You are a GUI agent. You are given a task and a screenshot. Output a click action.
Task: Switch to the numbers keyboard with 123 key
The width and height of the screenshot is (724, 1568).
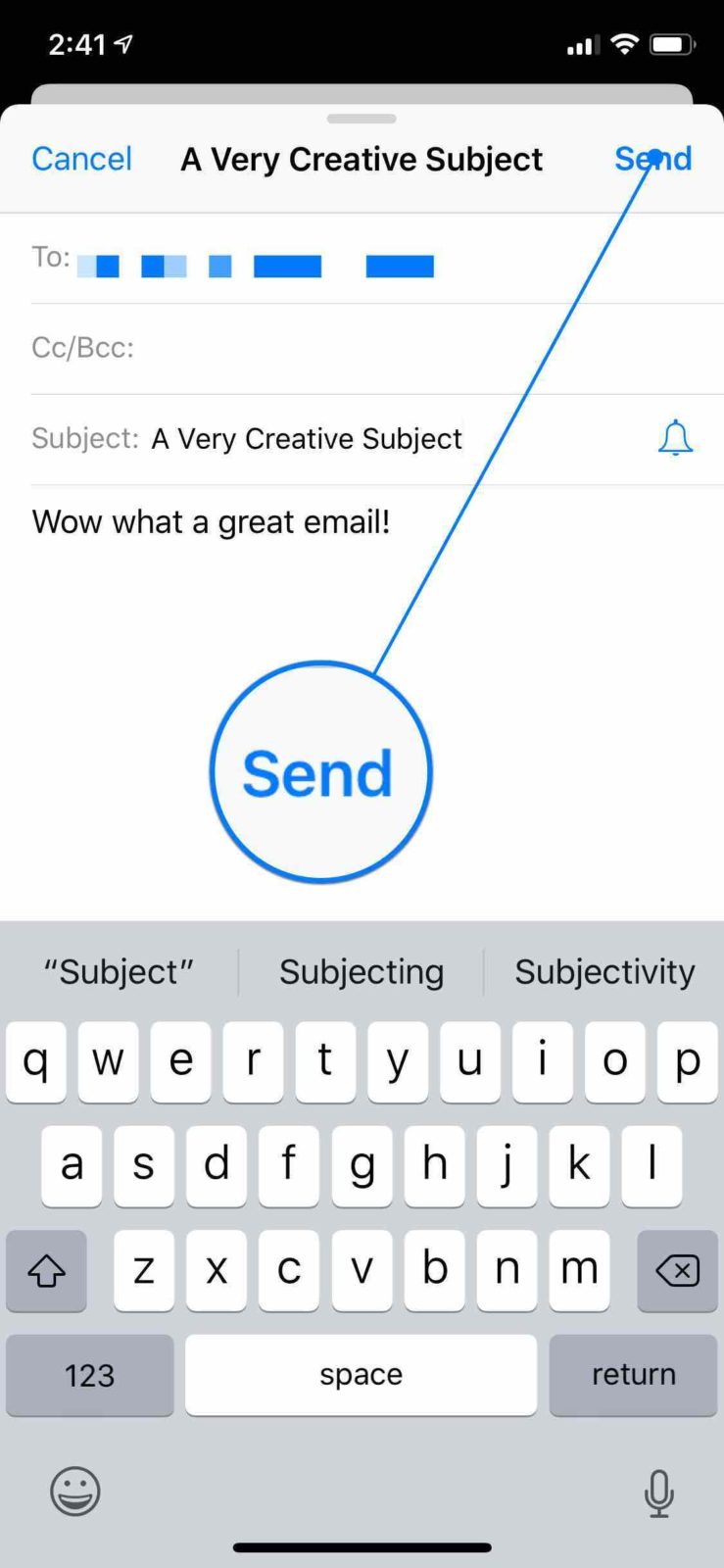89,1375
